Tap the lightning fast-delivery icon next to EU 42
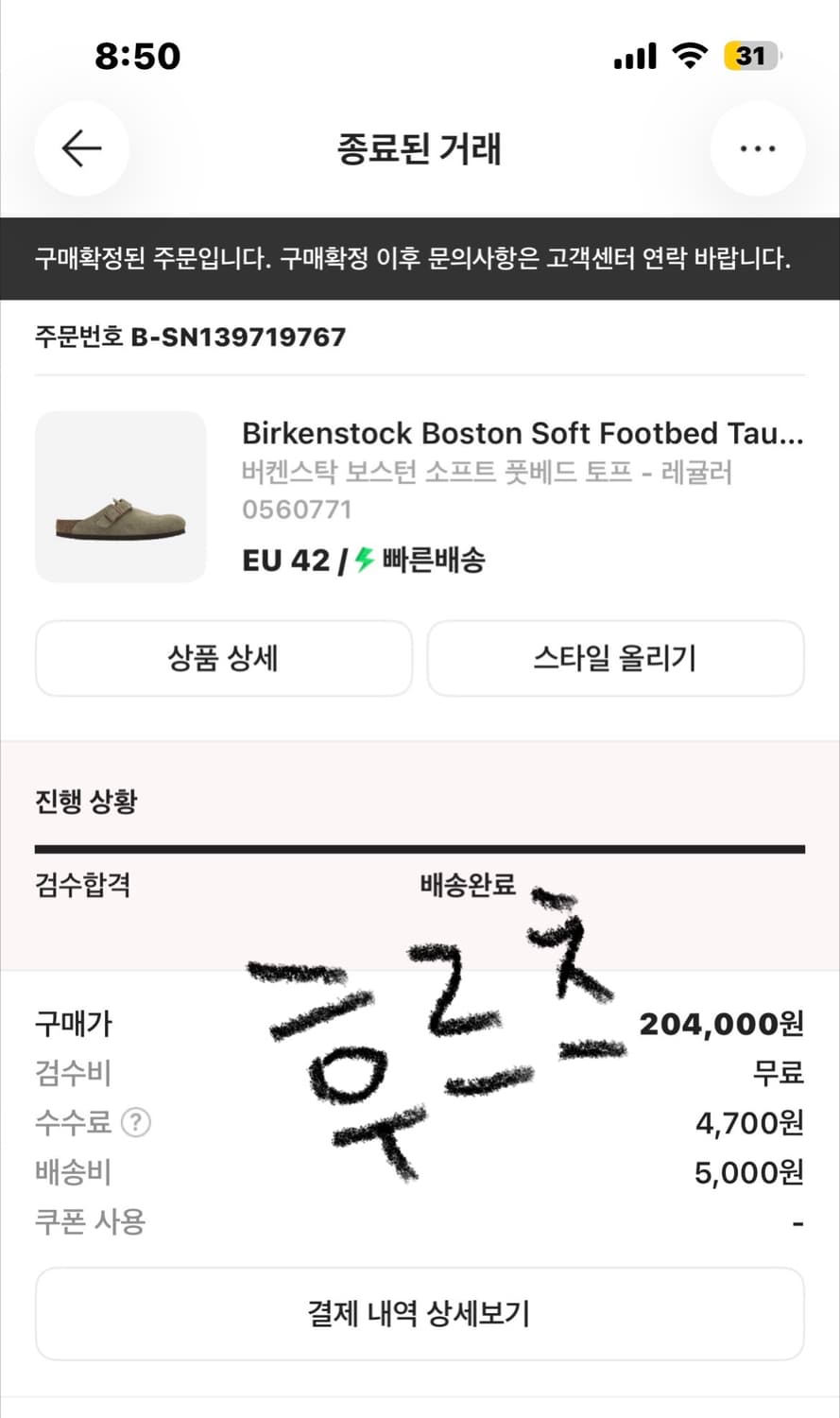Viewport: 840px width, 1418px height. point(362,560)
